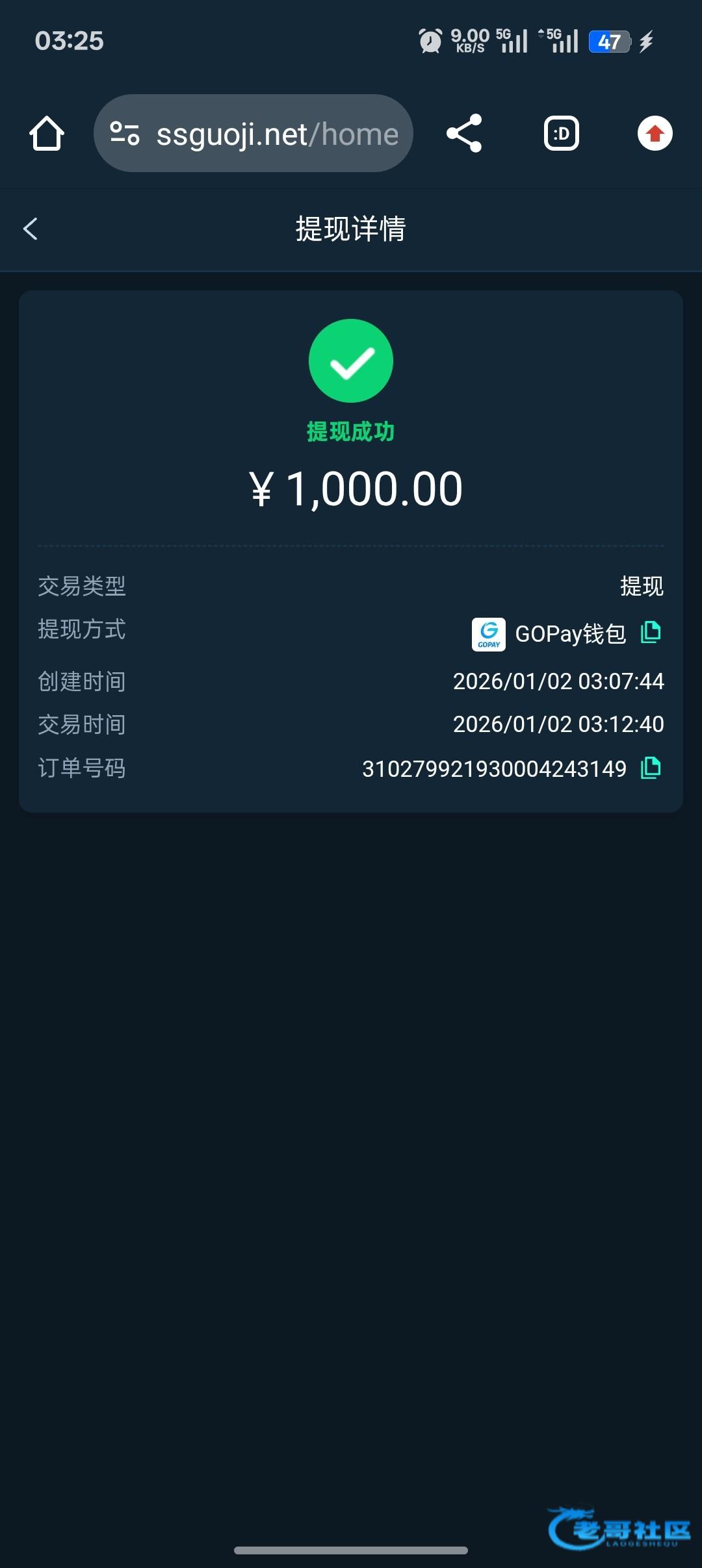
Task: Open the ssguoji.net address bar
Action: (x=278, y=134)
